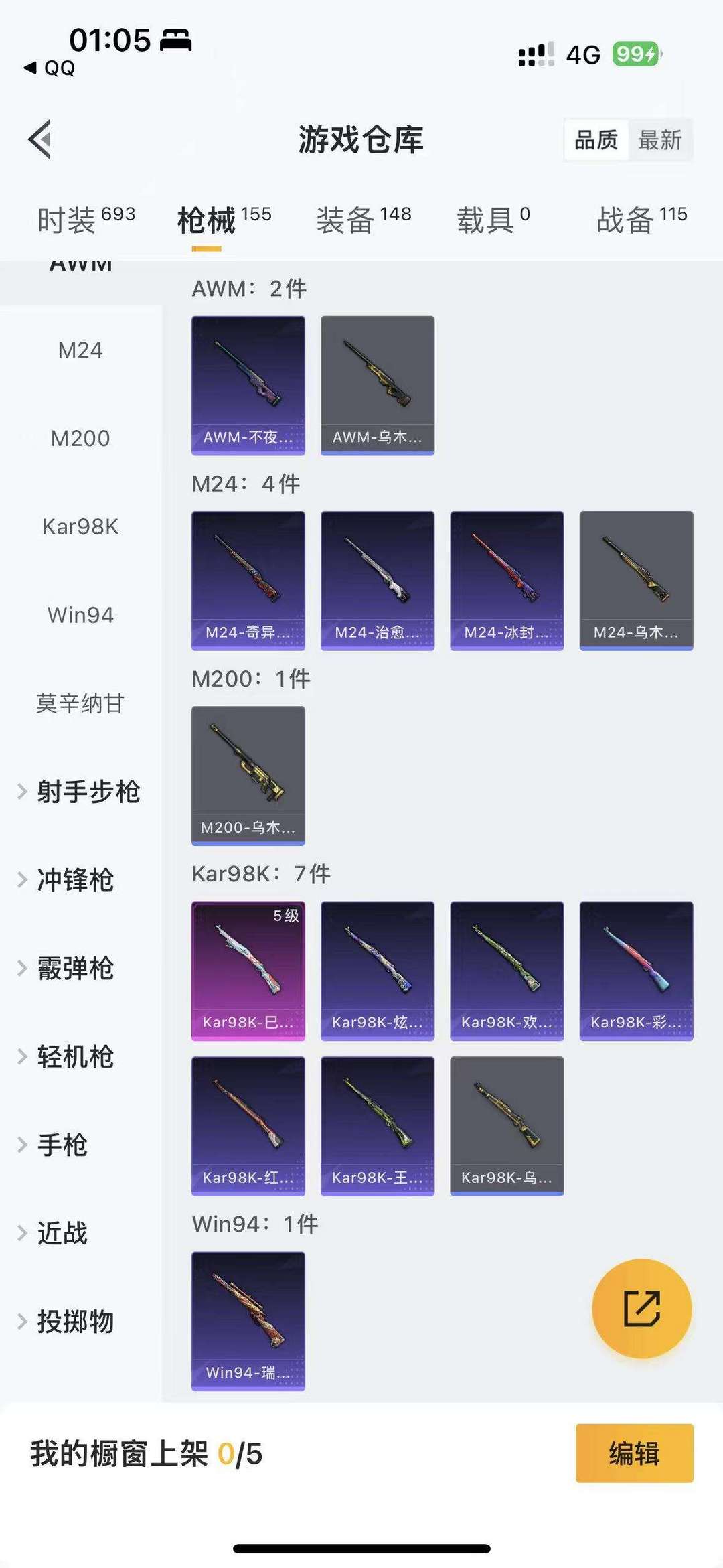The image size is (723, 1568).
Task: Tap the back arrow to exit 游戏仓库
Action: coord(38,141)
